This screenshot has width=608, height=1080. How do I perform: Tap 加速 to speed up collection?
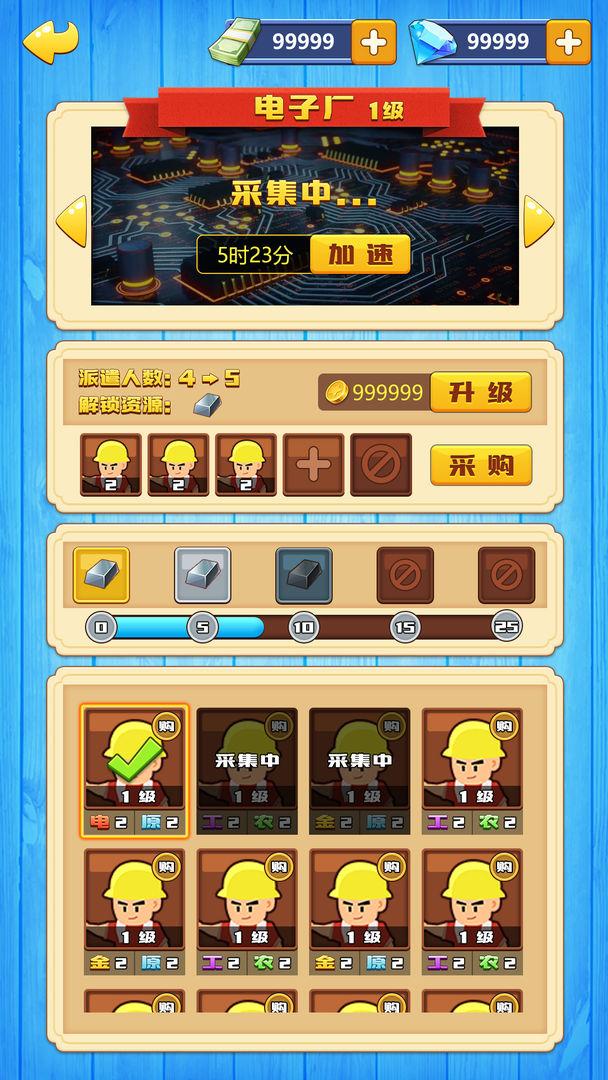point(360,255)
